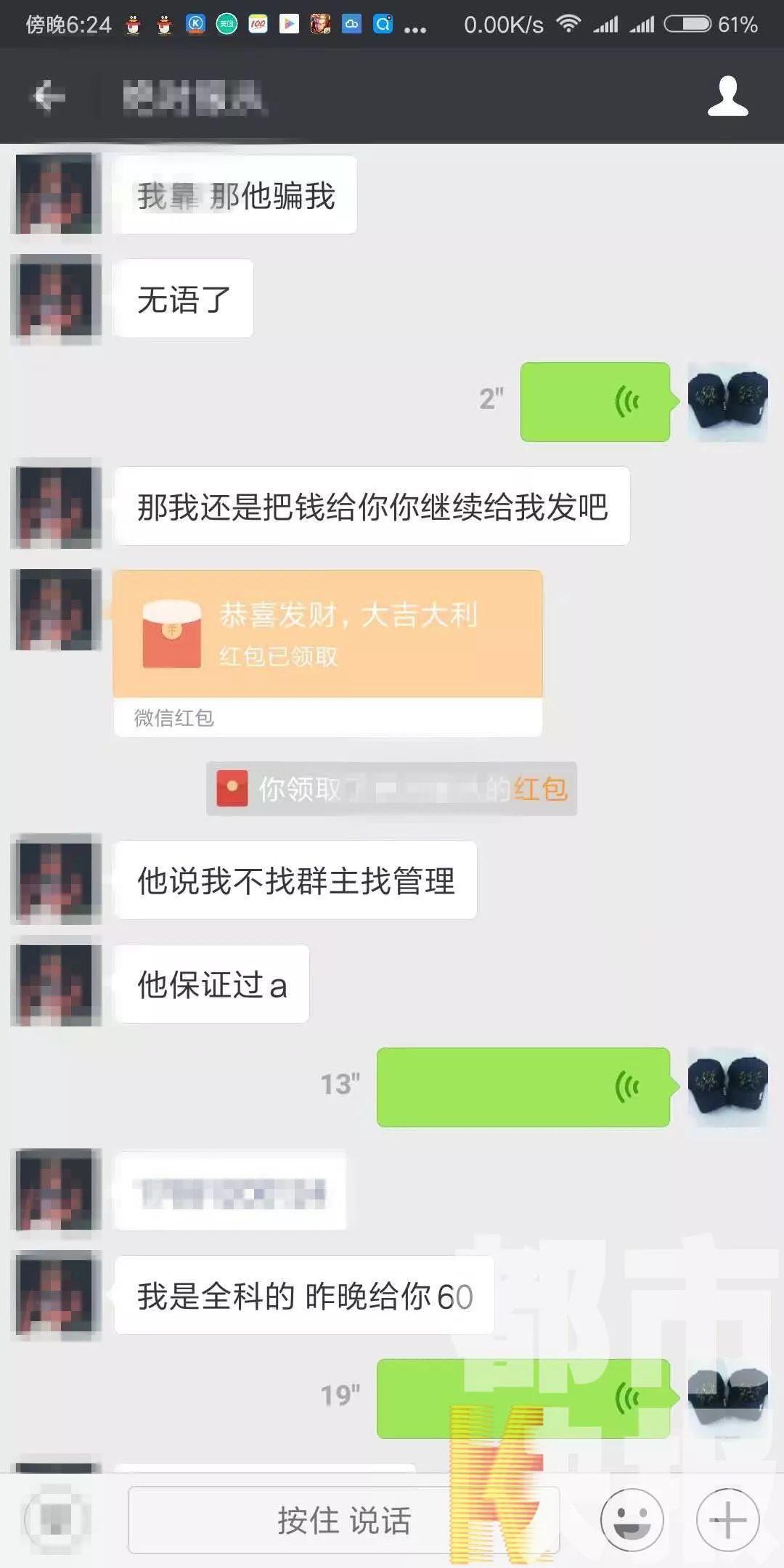Viewport: 784px width, 1568px height.
Task: Open the chat contact profile icon
Action: tap(727, 96)
